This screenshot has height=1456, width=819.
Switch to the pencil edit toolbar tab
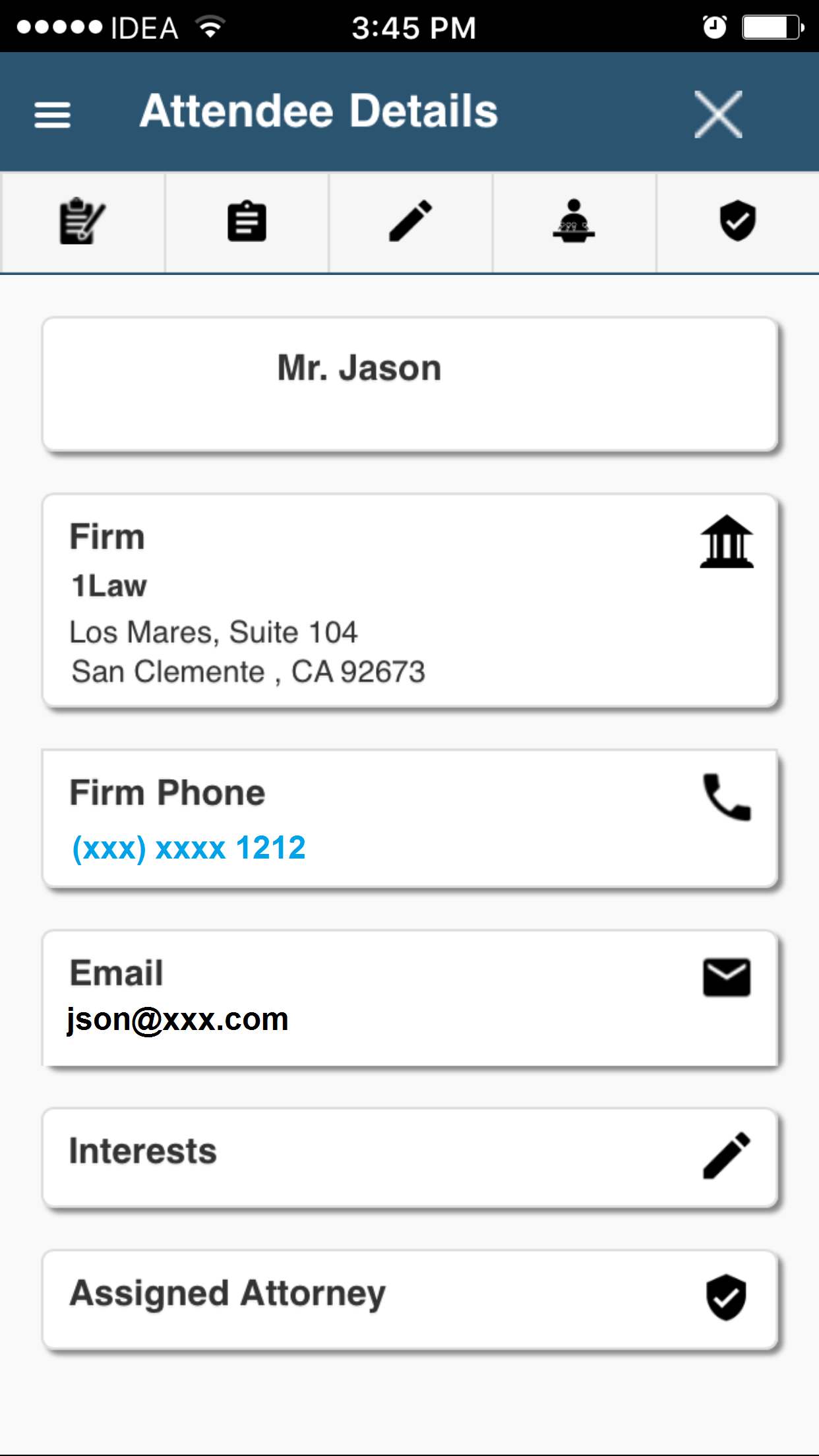coord(410,222)
